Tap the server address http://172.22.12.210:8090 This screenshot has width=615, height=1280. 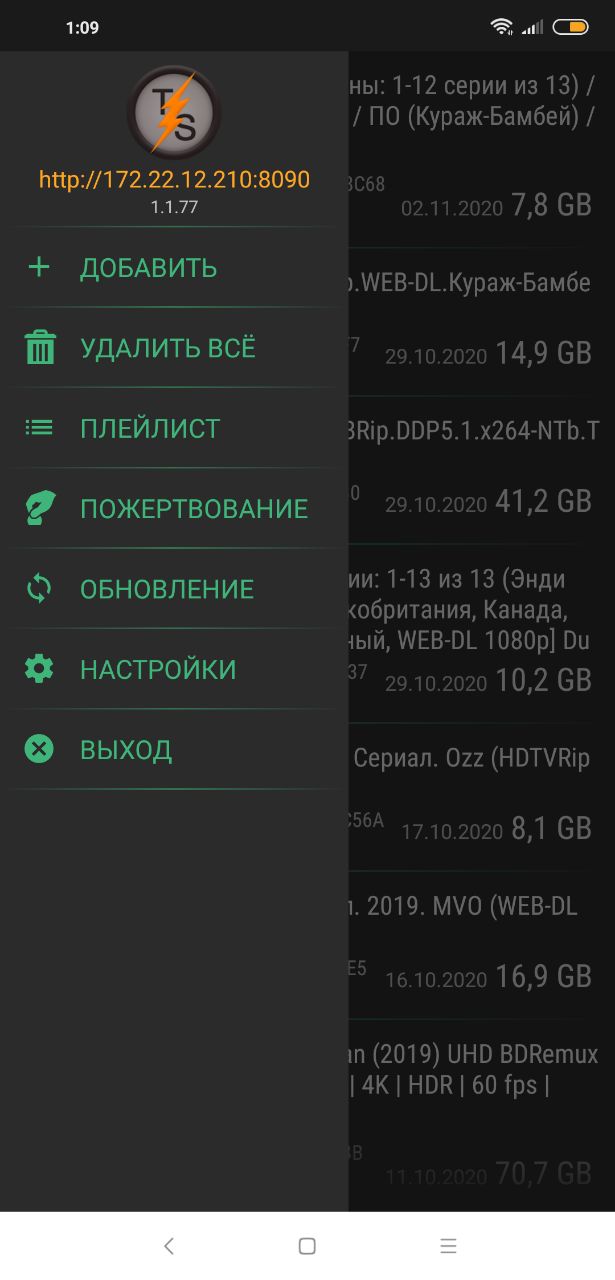click(x=174, y=180)
